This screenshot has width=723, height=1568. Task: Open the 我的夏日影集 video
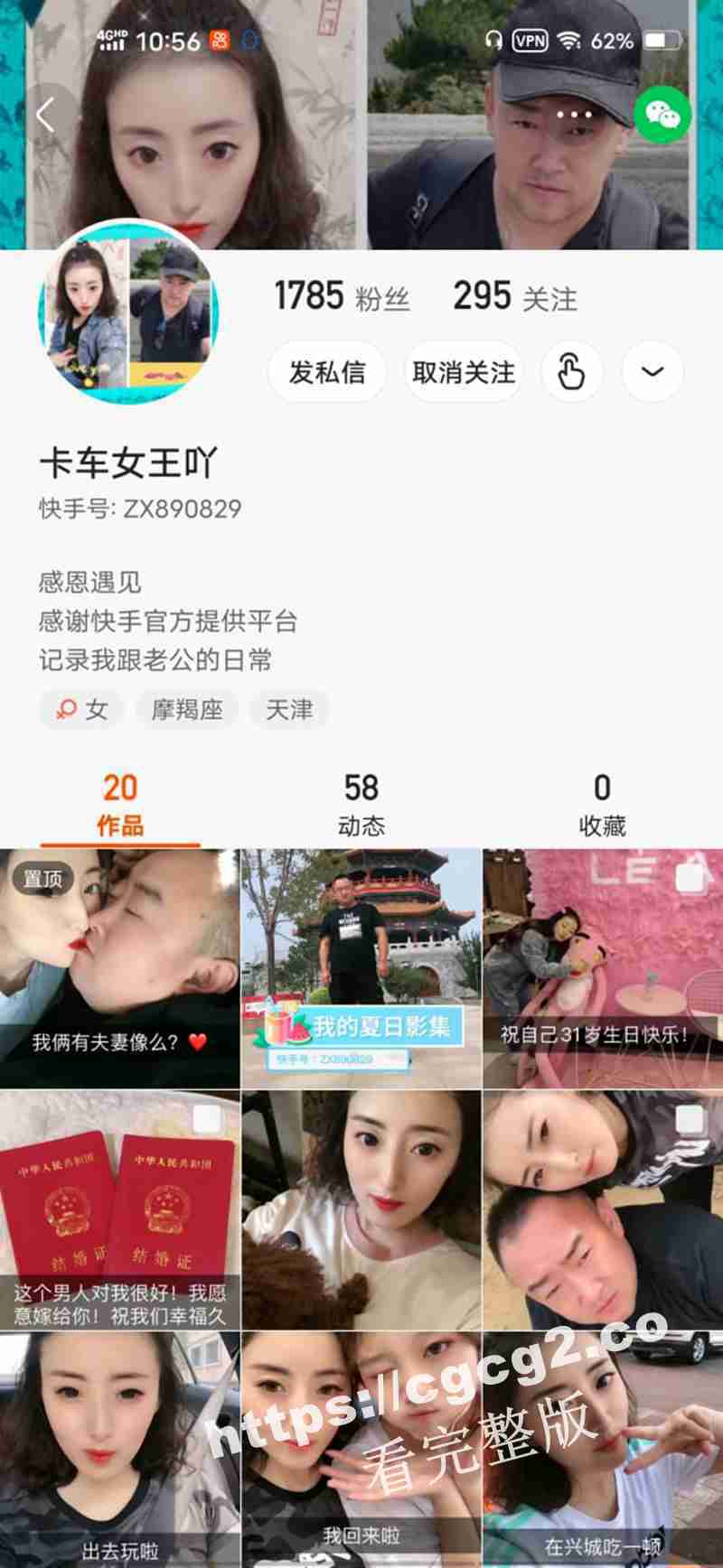pos(361,968)
